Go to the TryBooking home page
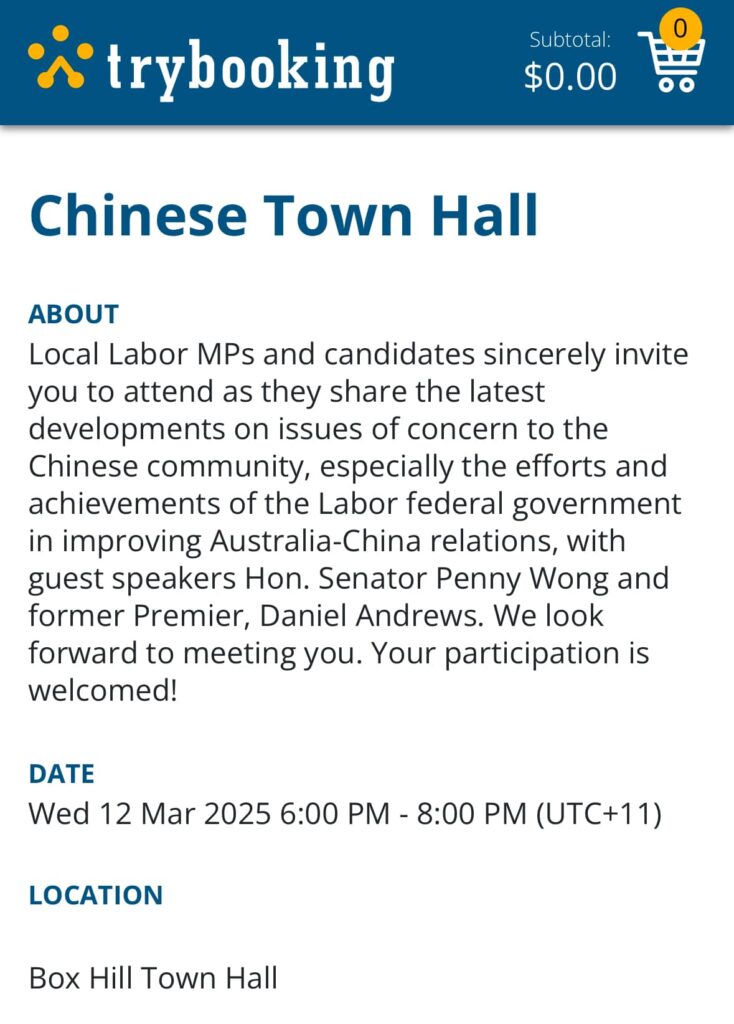The image size is (734, 1024). (x=211, y=62)
